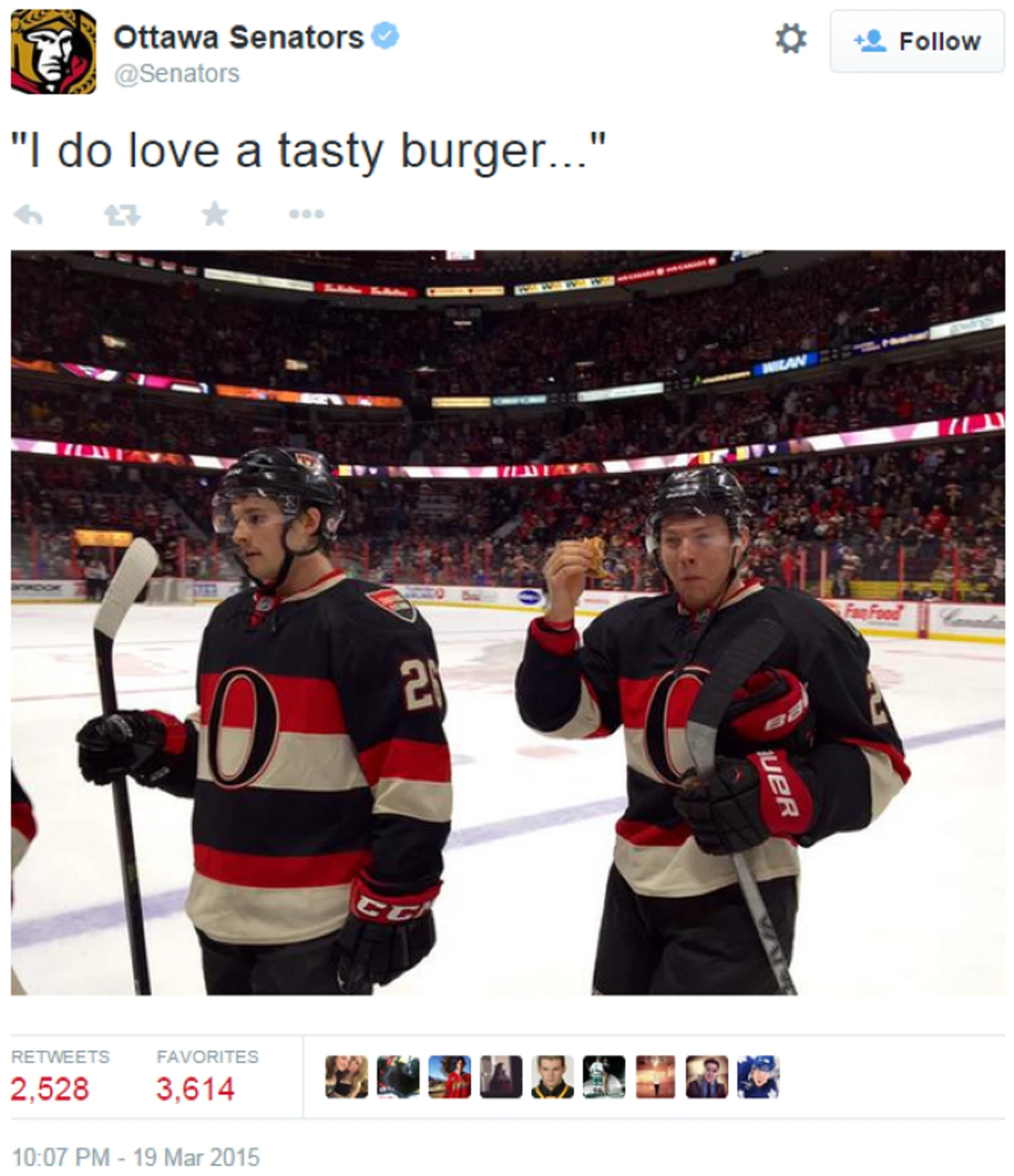1014x1176 pixels.
Task: Reply to the tasty burger tweet
Action: [x=28, y=215]
